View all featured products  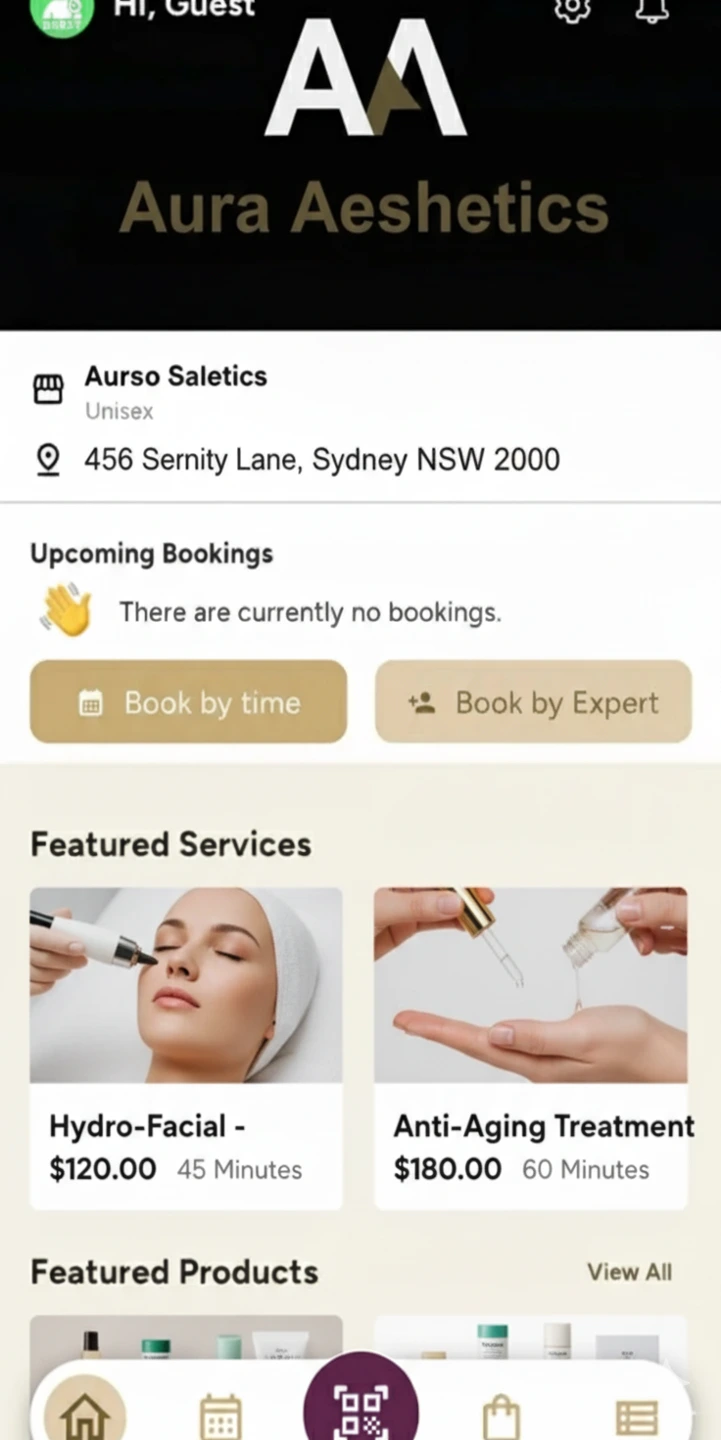629,1272
